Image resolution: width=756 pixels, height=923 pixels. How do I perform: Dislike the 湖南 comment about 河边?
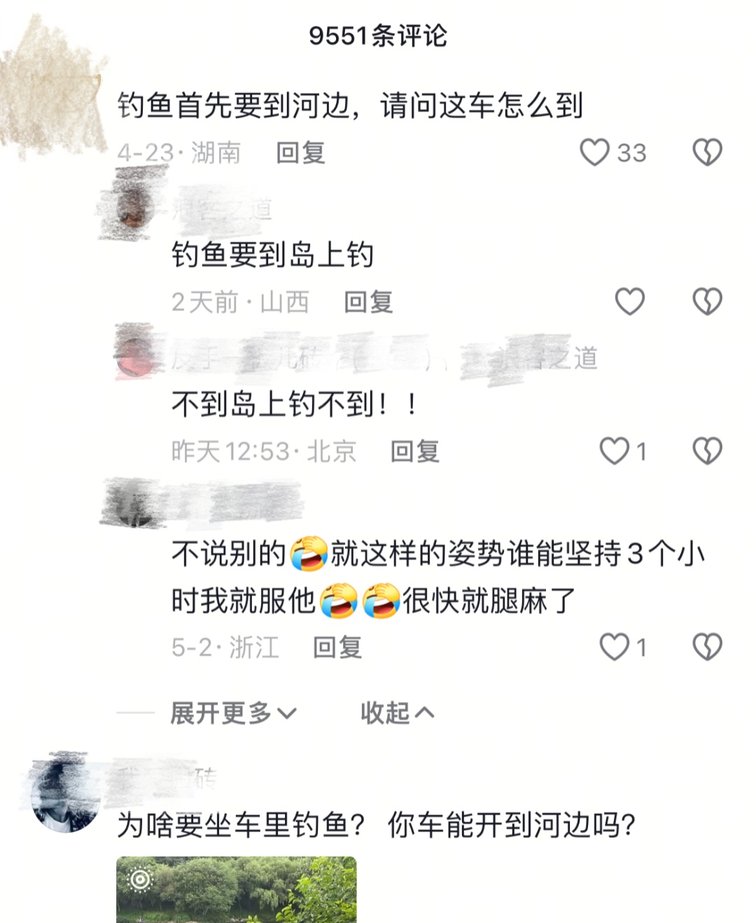707,152
